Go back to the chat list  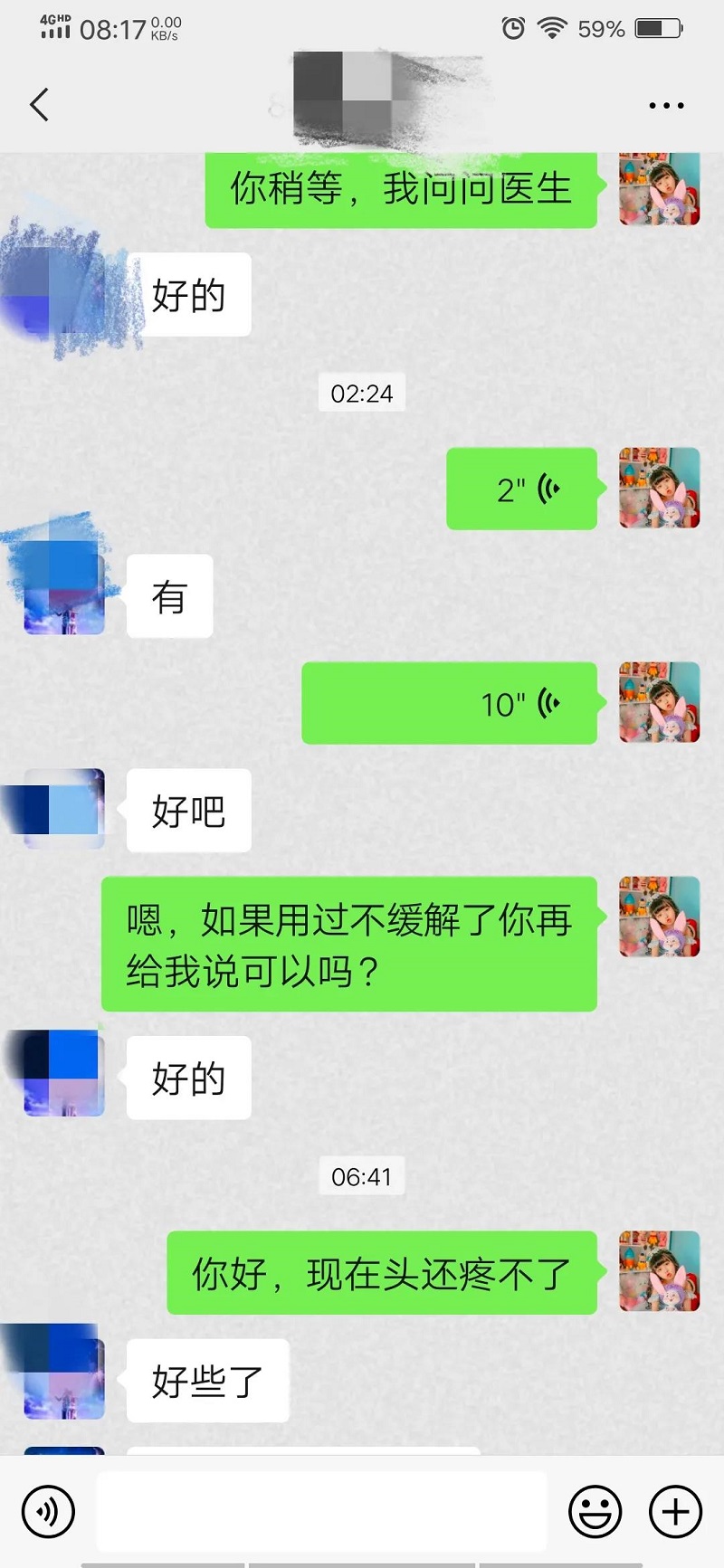point(39,105)
